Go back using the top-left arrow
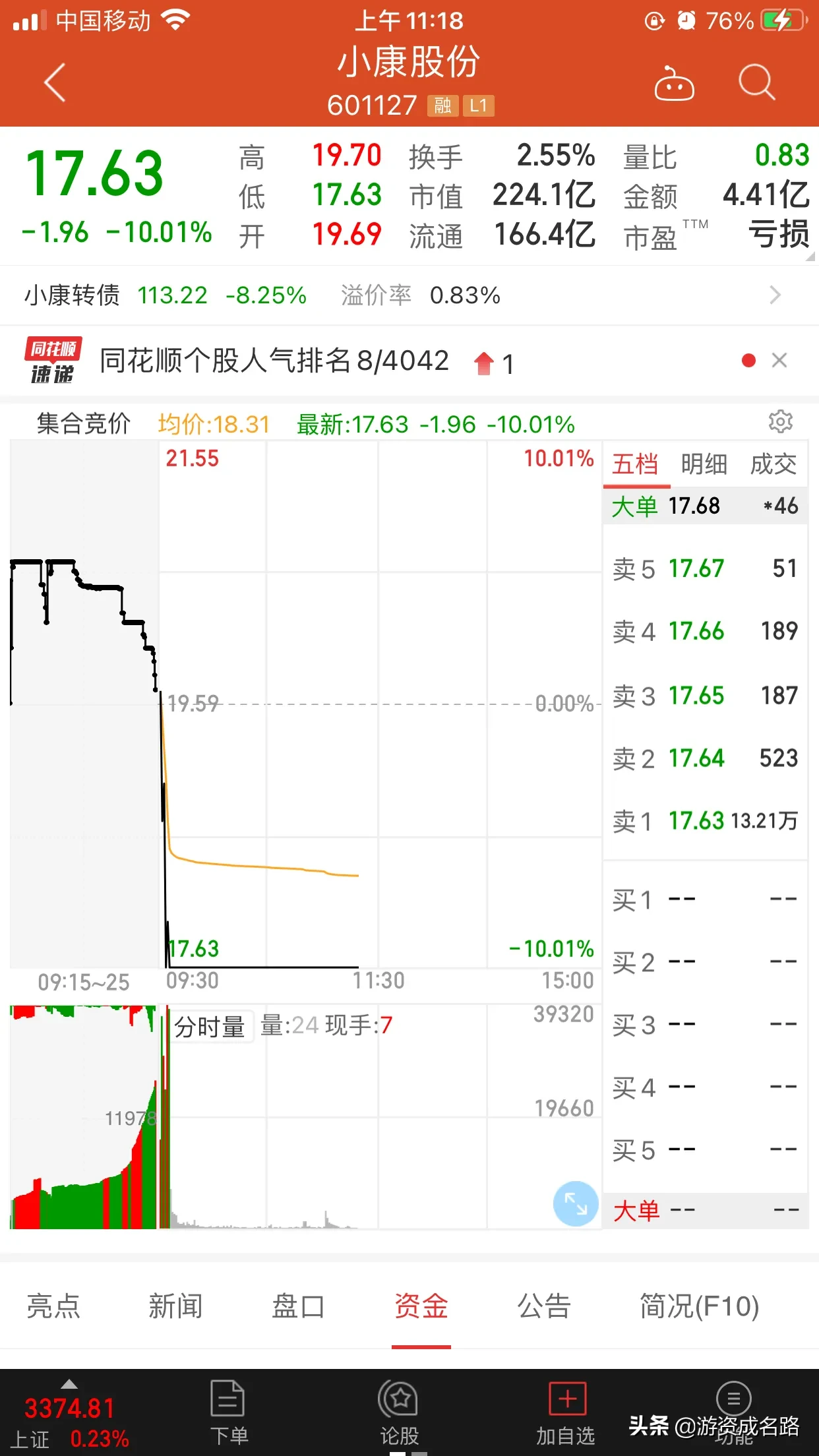Image resolution: width=819 pixels, height=1456 pixels. (55, 83)
